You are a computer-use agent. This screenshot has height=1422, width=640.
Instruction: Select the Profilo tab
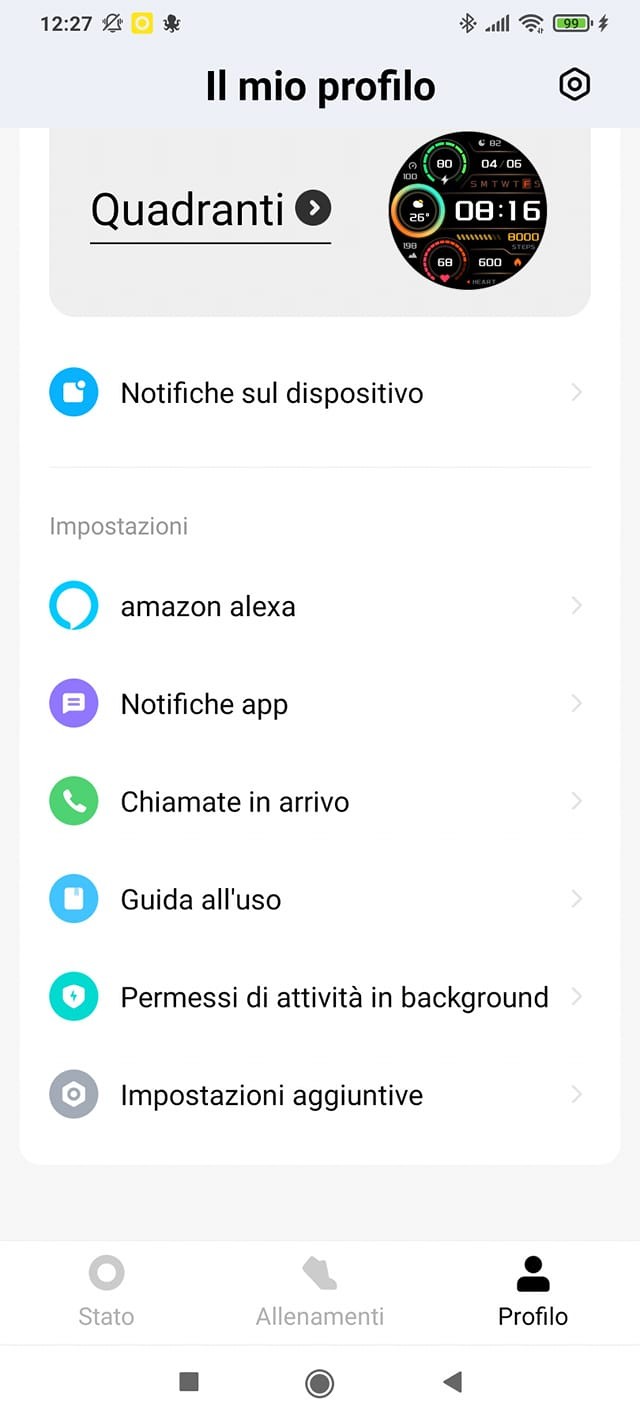pos(533,1291)
